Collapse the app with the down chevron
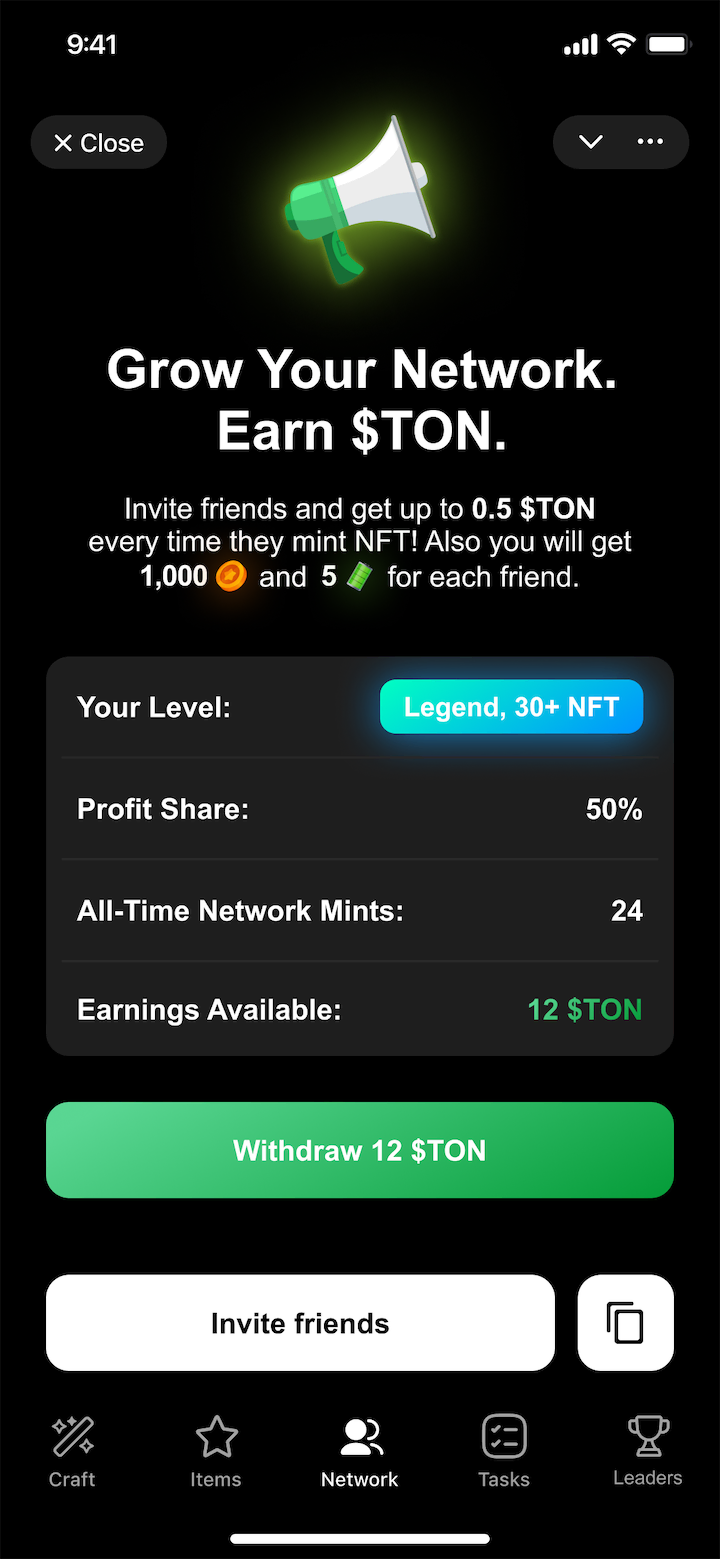The height and width of the screenshot is (1559, 720). (x=591, y=142)
